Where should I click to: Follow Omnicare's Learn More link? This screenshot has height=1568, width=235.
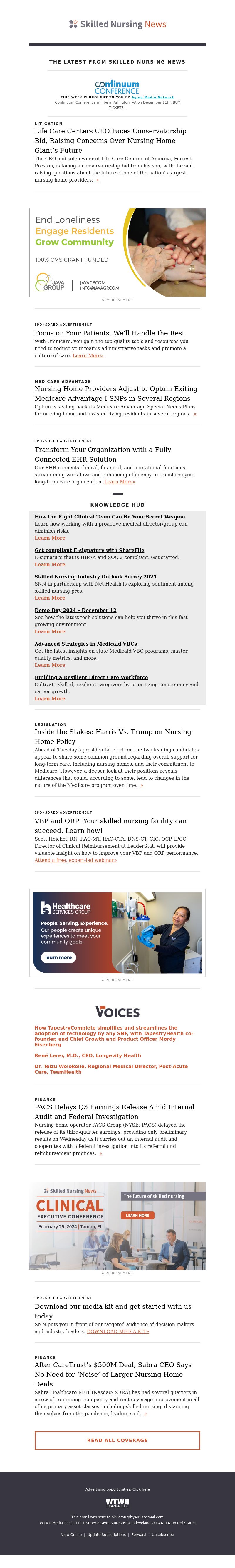pos(88,355)
